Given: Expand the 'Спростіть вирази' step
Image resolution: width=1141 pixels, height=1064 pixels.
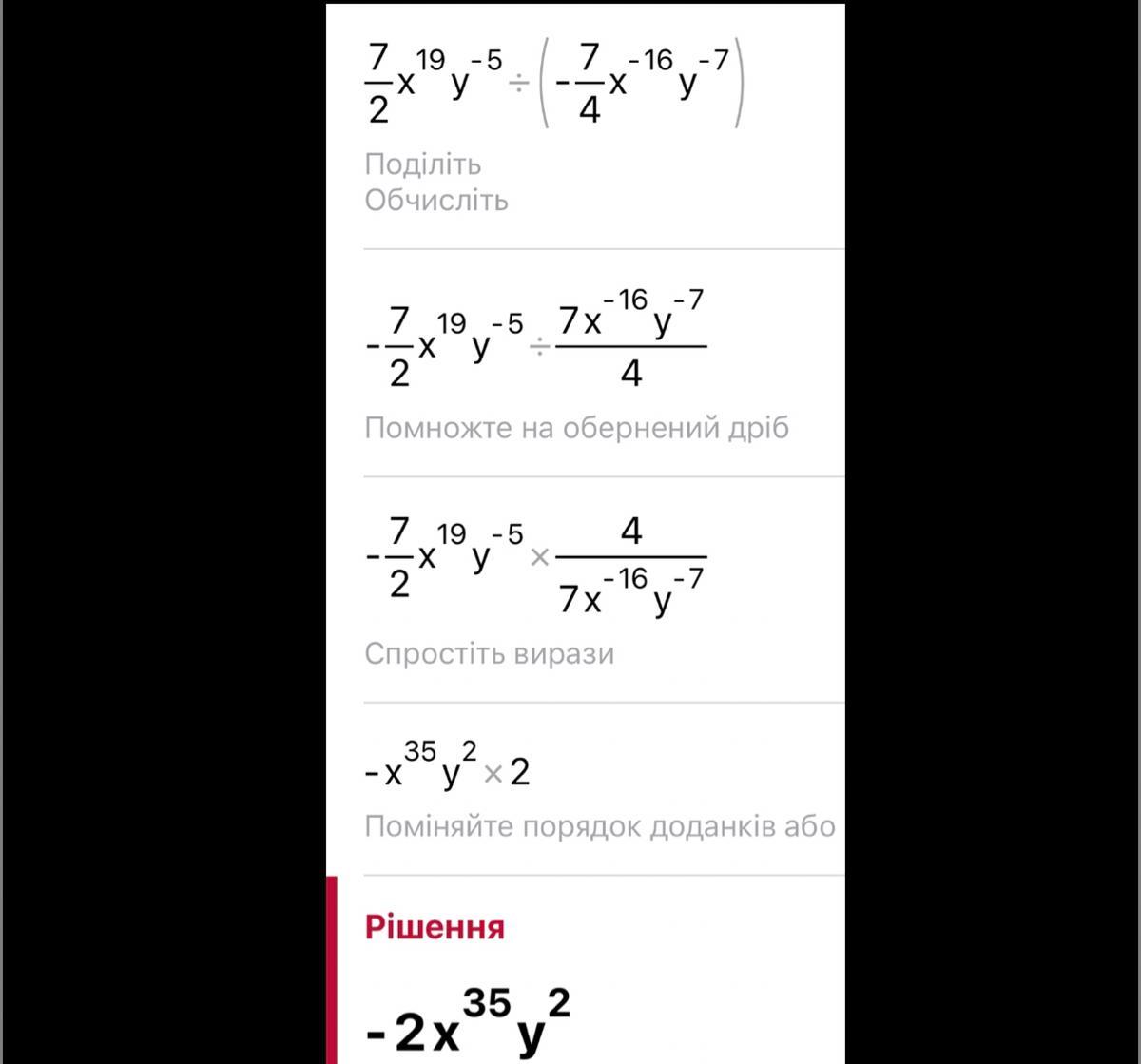Looking at the screenshot, I should [x=585, y=590].
